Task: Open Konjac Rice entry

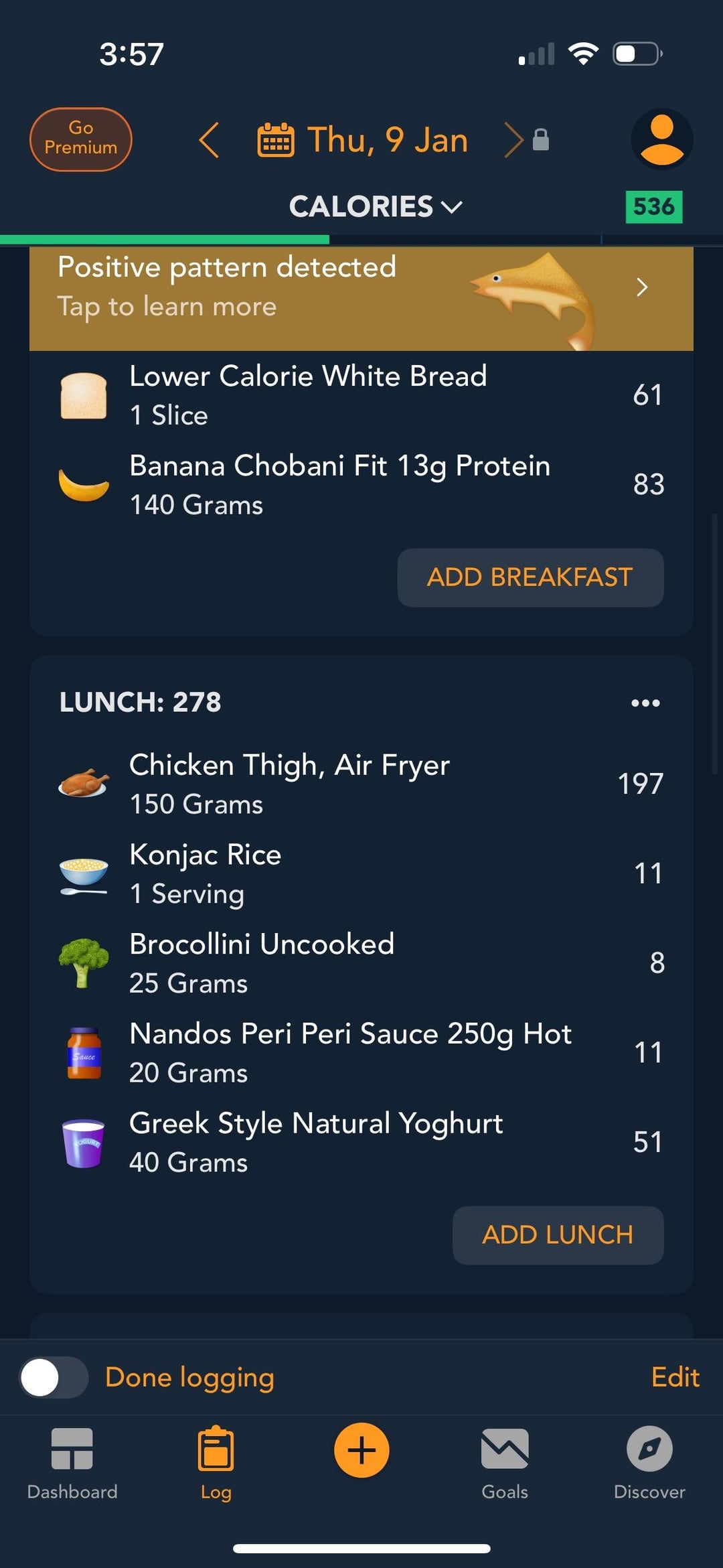Action: coord(361,873)
